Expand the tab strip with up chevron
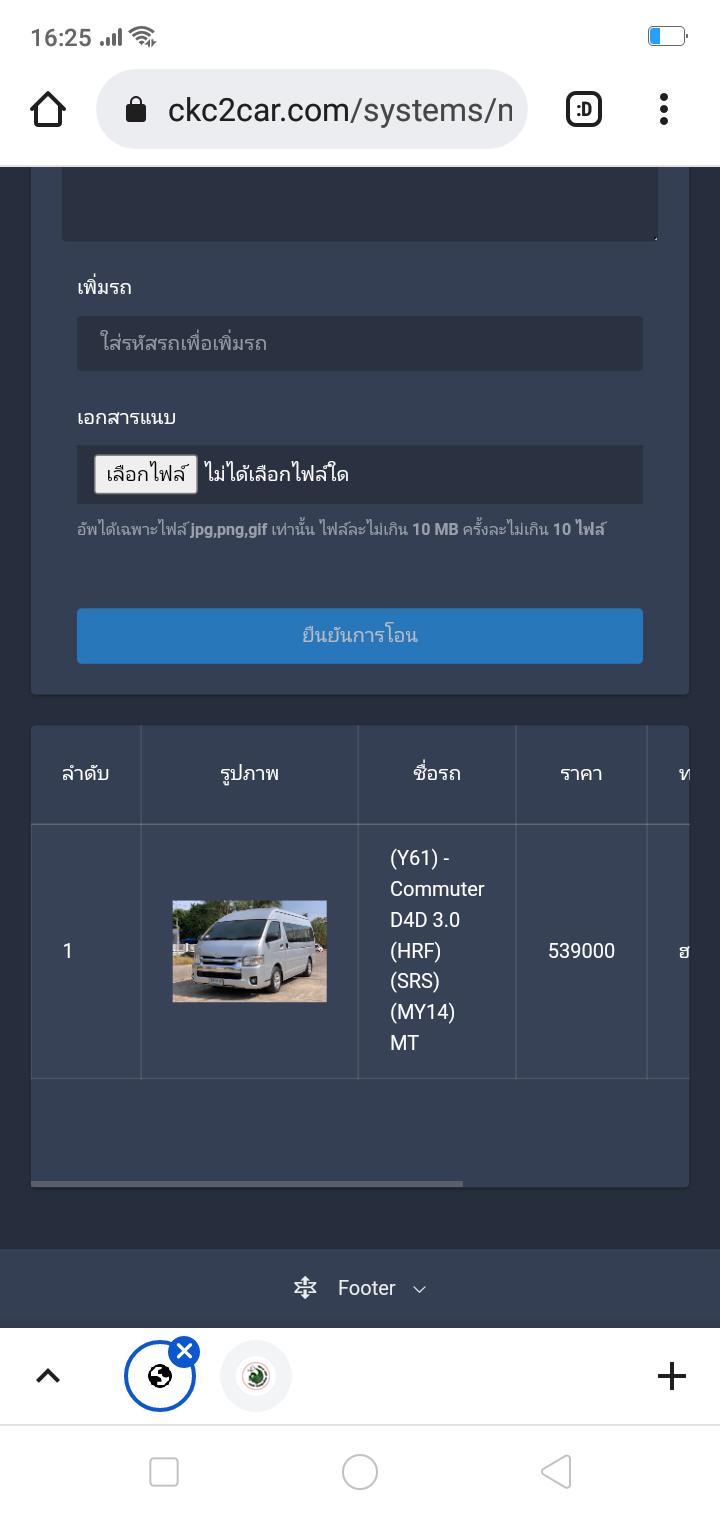 (x=48, y=1376)
